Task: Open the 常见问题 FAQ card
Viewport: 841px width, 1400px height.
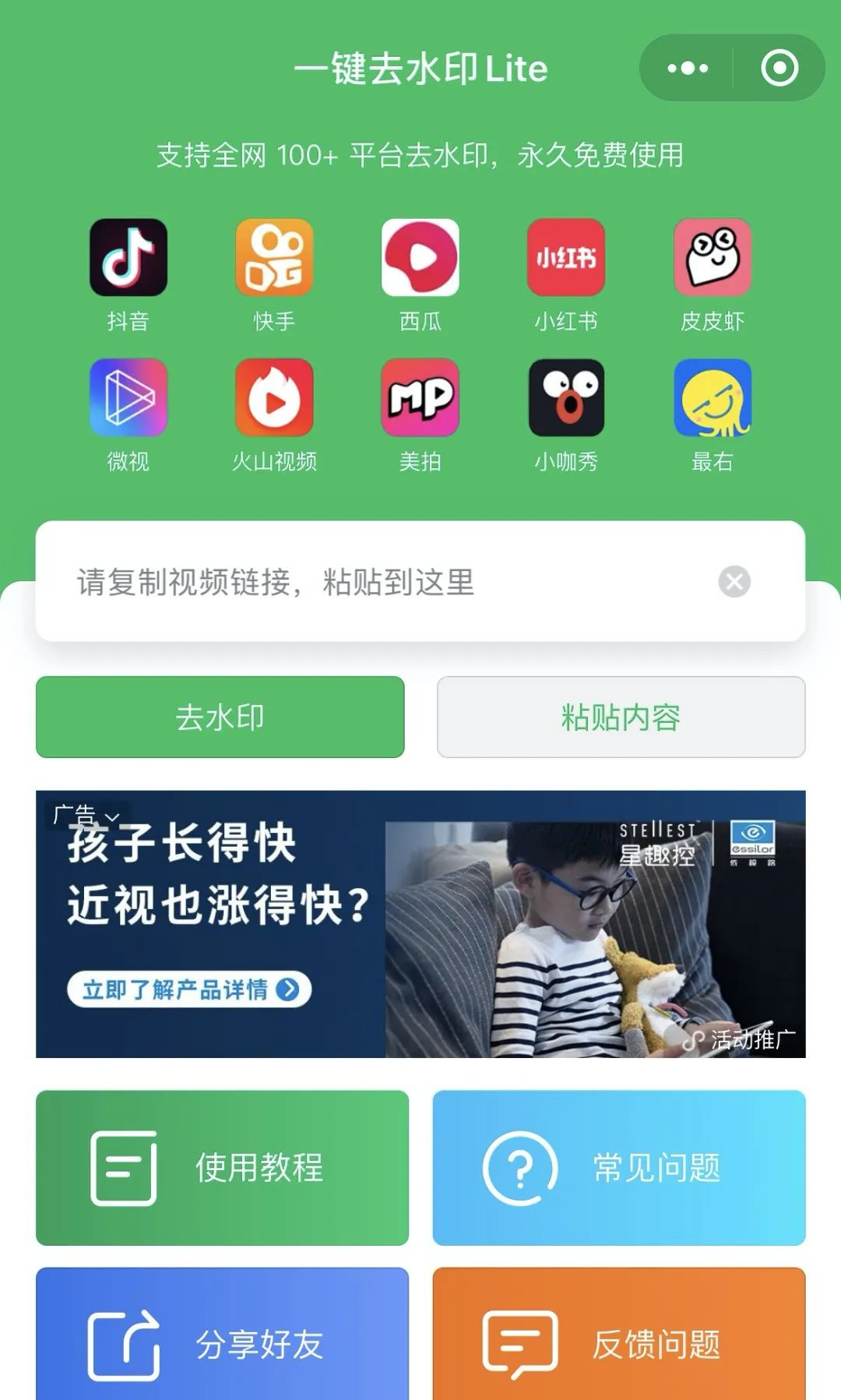Action: point(619,1167)
